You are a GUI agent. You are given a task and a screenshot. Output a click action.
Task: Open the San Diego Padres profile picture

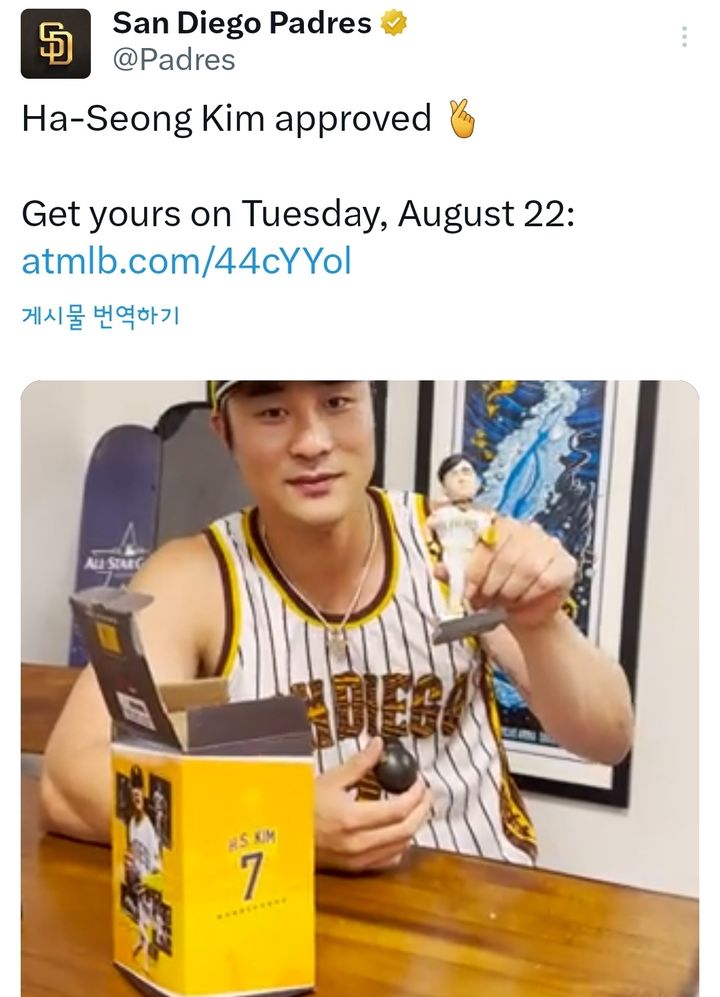(x=56, y=44)
